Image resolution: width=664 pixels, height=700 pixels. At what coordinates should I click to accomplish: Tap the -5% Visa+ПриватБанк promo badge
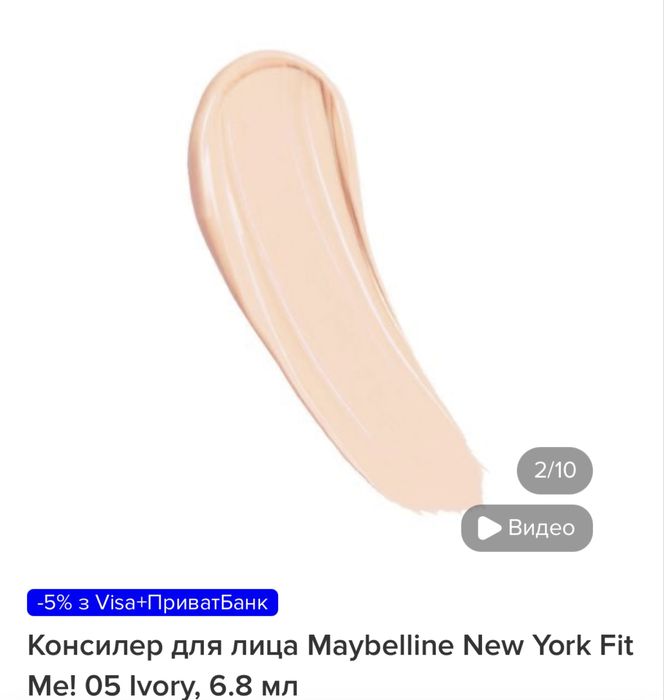pyautogui.click(x=152, y=603)
